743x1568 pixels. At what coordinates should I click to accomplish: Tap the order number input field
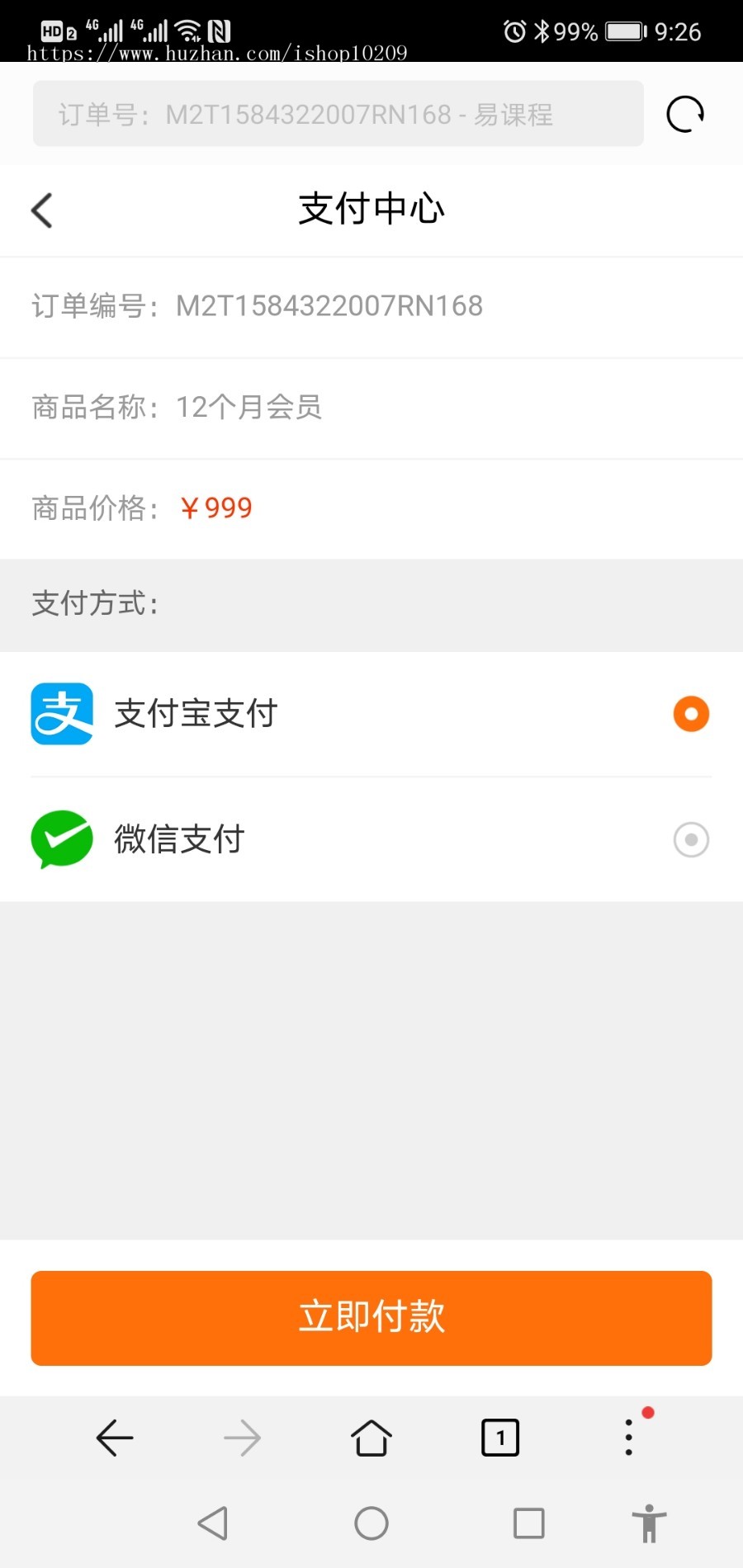pyautogui.click(x=338, y=113)
